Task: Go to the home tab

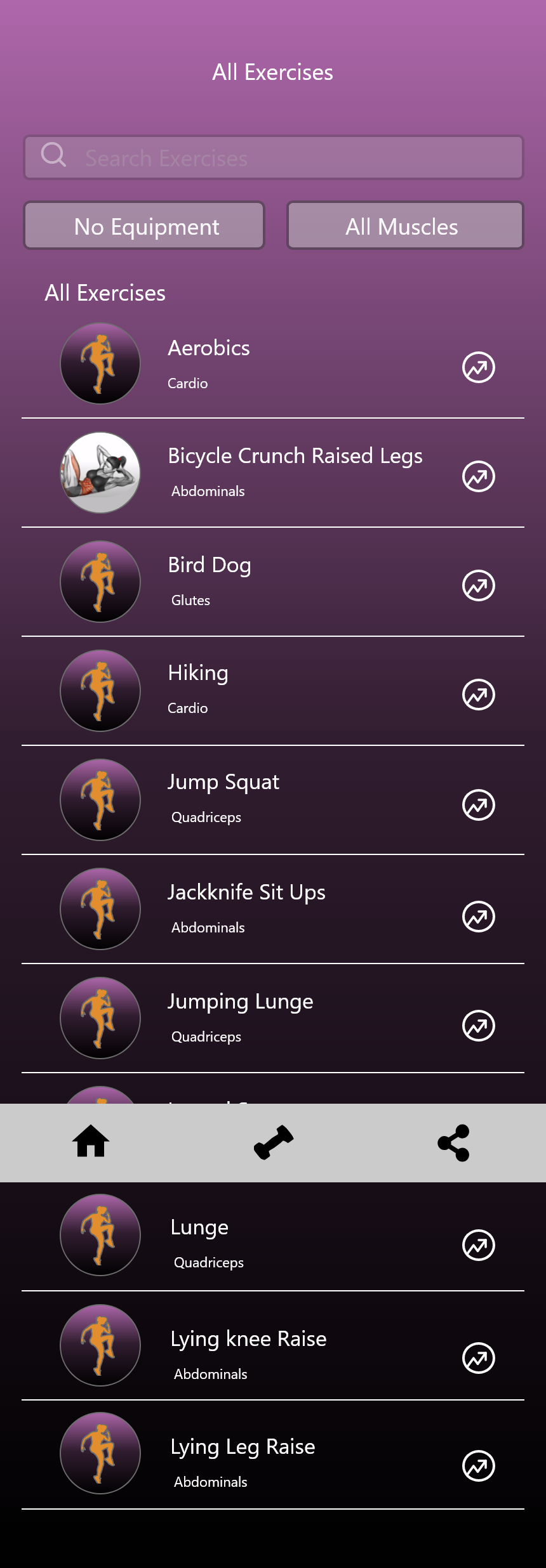Action: point(91,1142)
